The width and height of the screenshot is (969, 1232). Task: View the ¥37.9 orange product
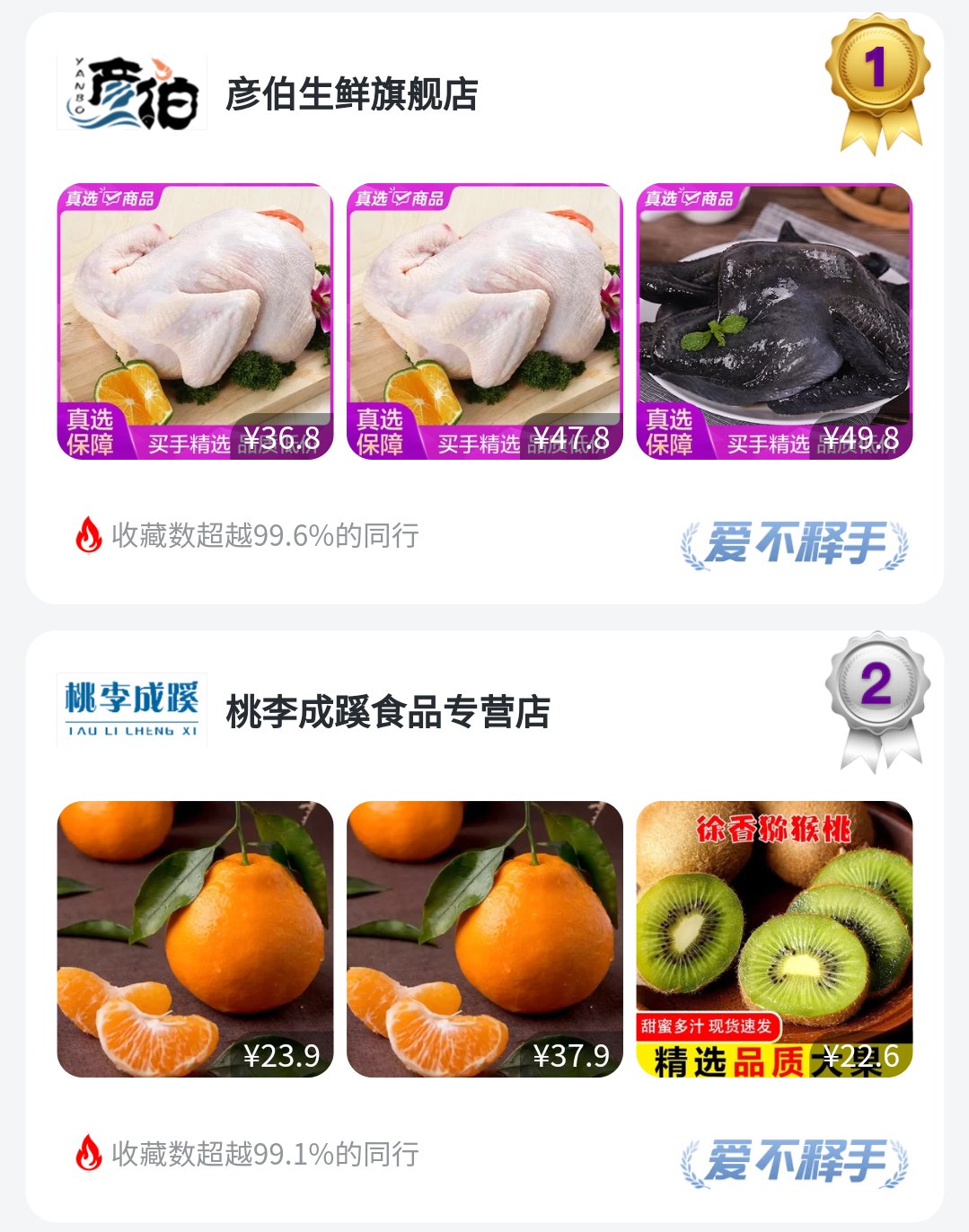click(484, 938)
